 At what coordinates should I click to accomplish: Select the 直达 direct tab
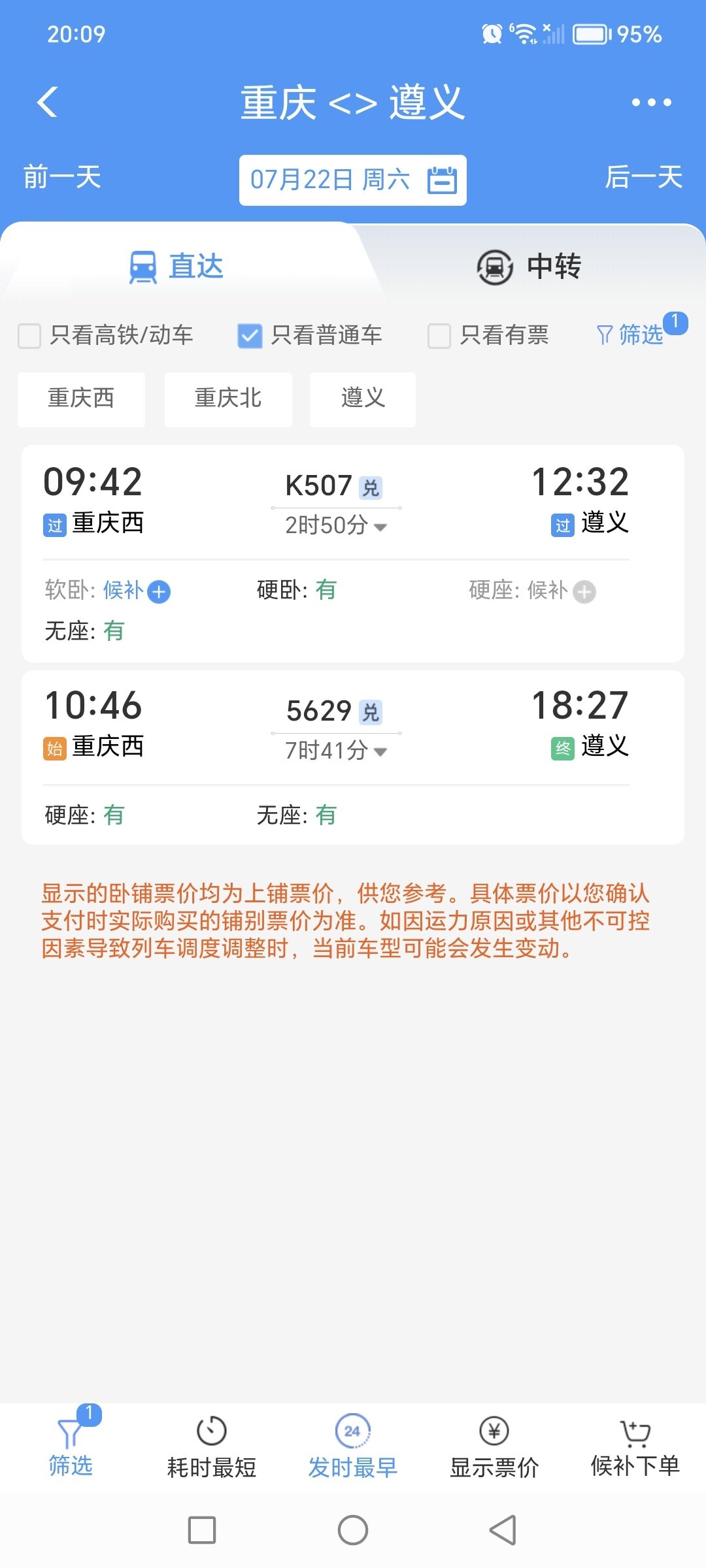[176, 267]
